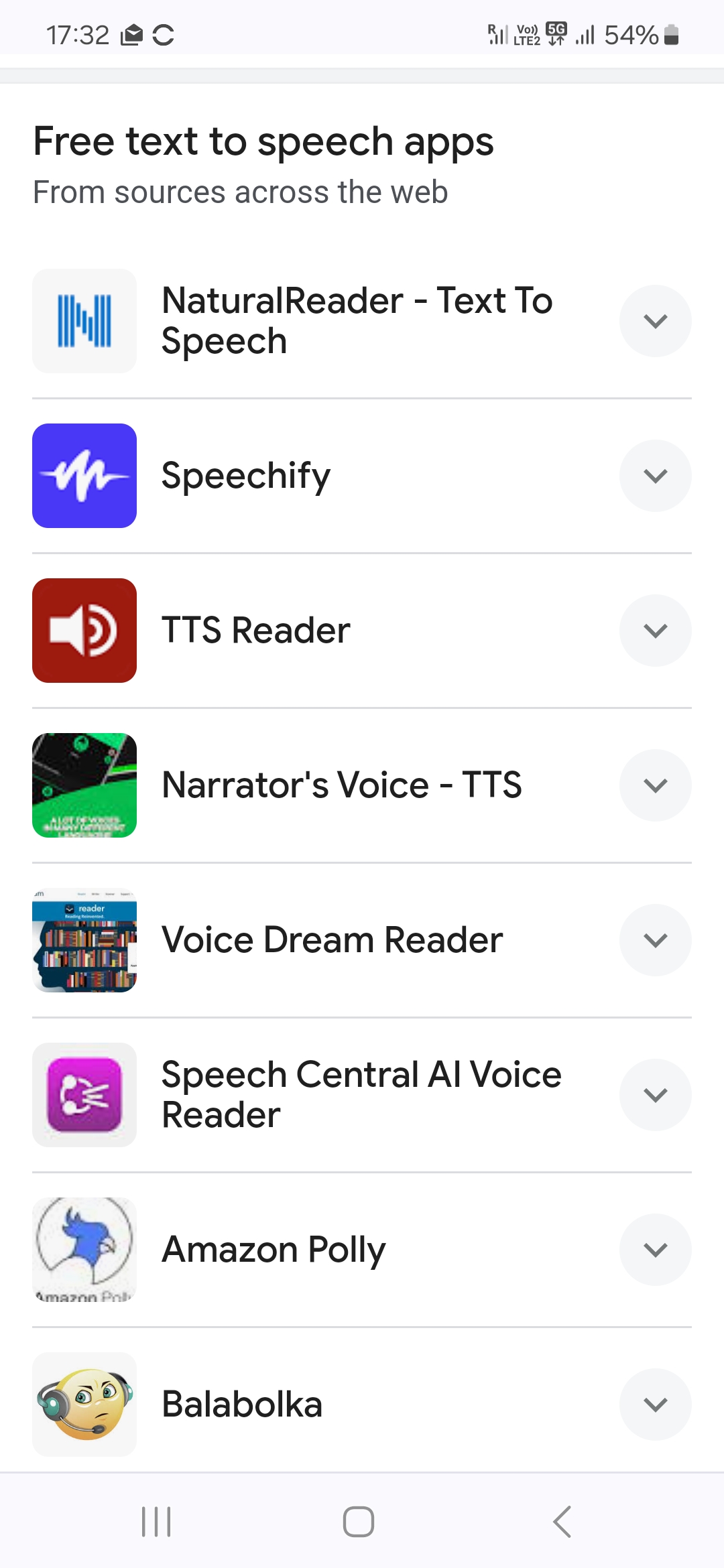
Task: Tap the chevron next to TTS Reader
Action: point(655,631)
